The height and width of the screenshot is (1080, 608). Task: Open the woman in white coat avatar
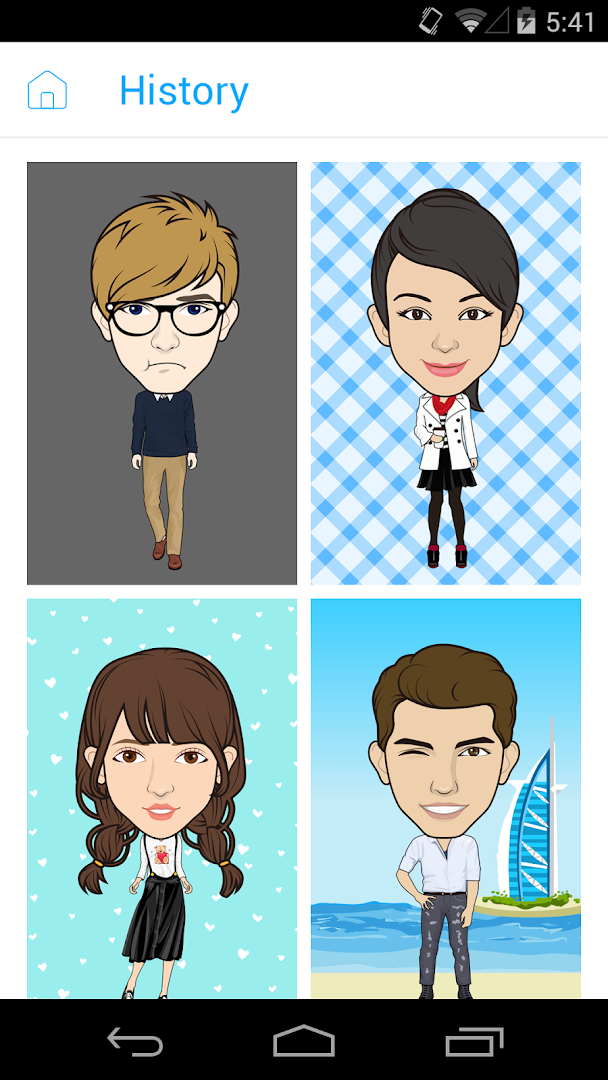pos(445,373)
